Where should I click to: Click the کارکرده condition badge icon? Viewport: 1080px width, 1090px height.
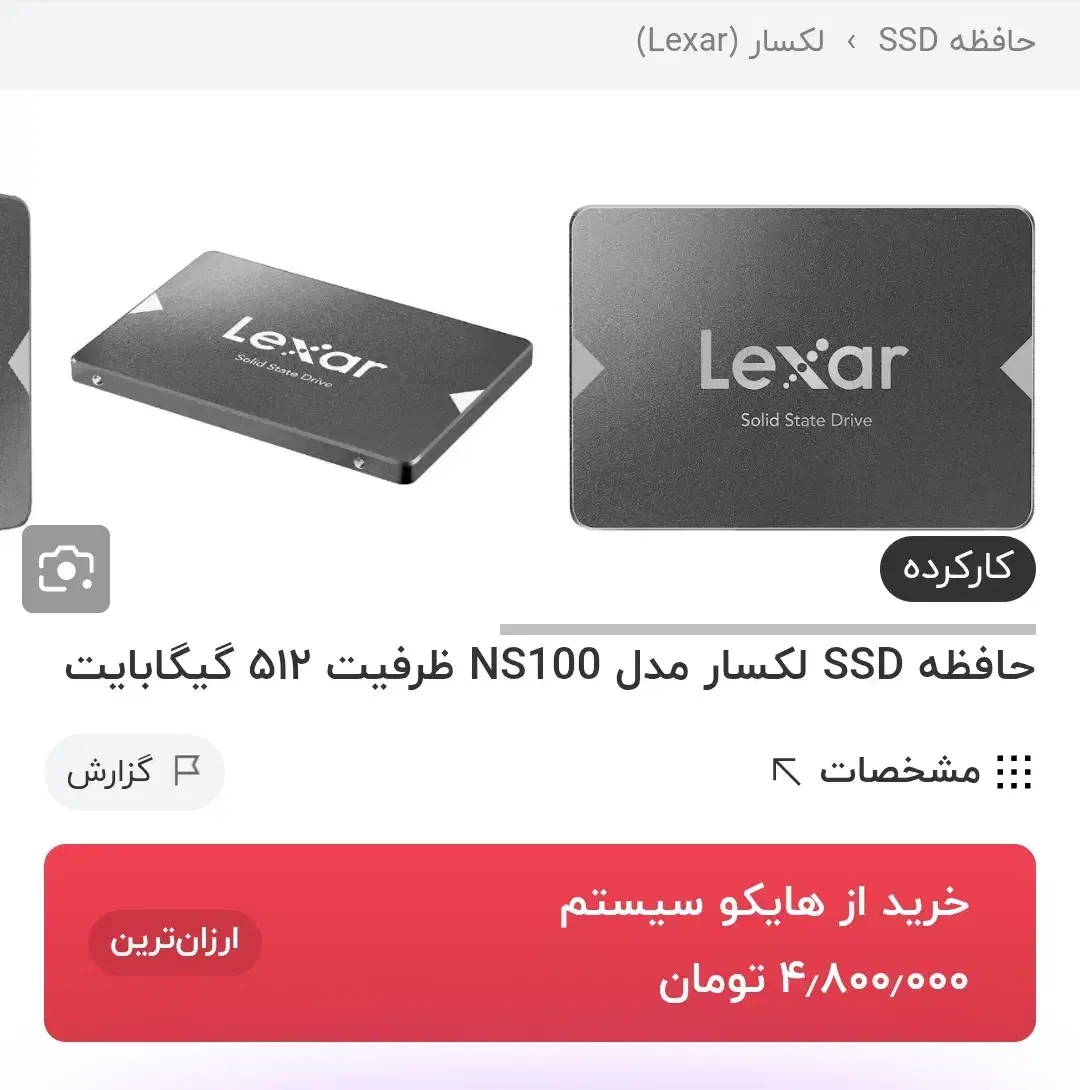(957, 569)
